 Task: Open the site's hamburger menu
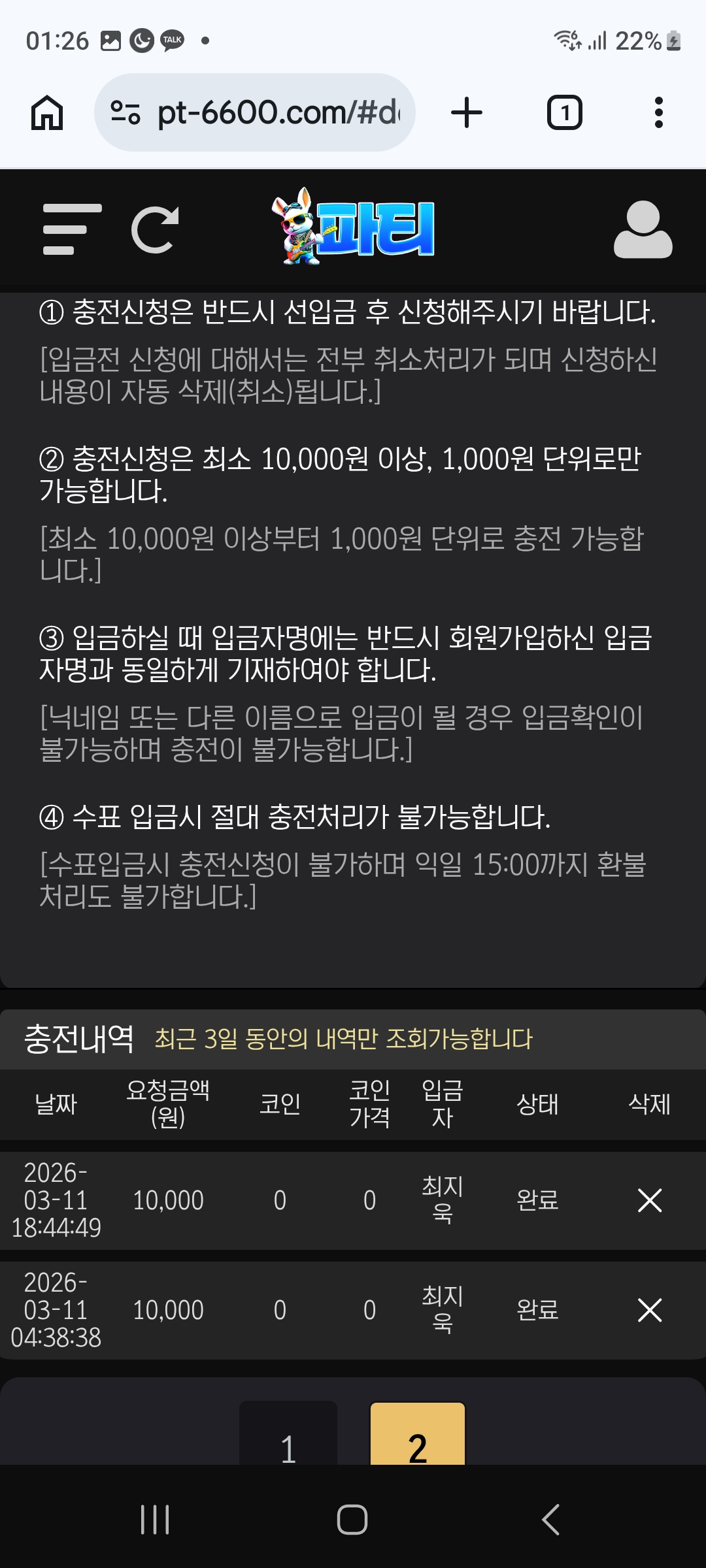pos(72,229)
